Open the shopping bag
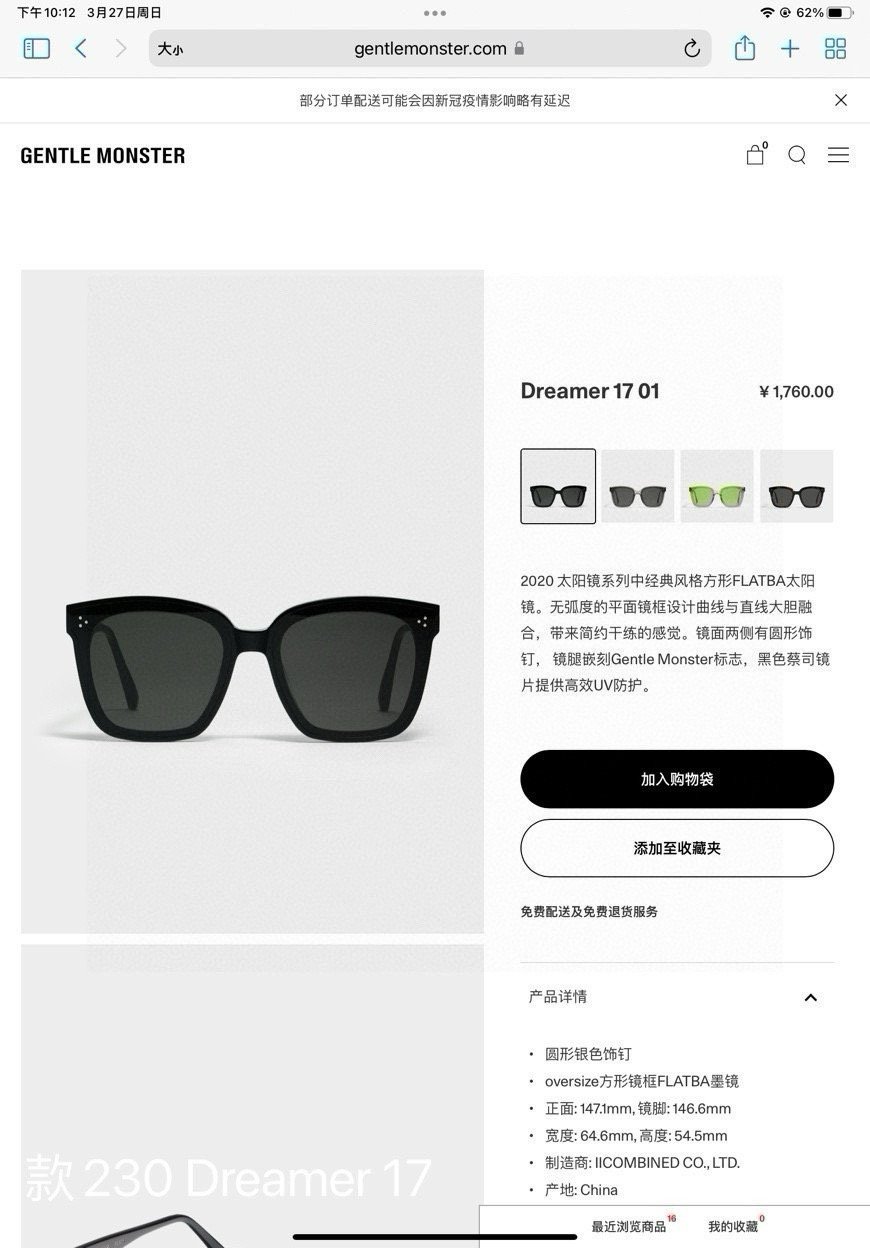The width and height of the screenshot is (870, 1248). point(755,155)
